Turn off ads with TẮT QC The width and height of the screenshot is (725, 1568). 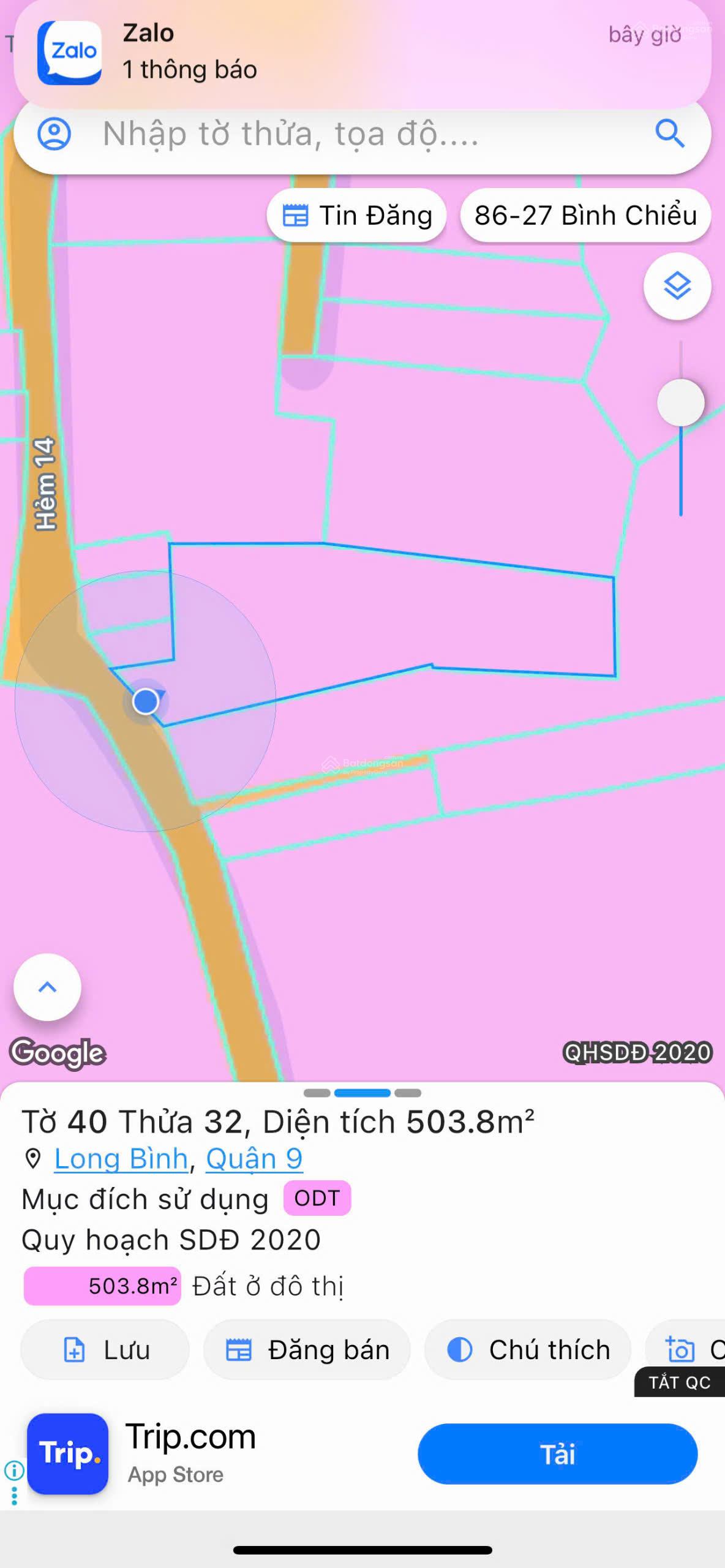(680, 1382)
